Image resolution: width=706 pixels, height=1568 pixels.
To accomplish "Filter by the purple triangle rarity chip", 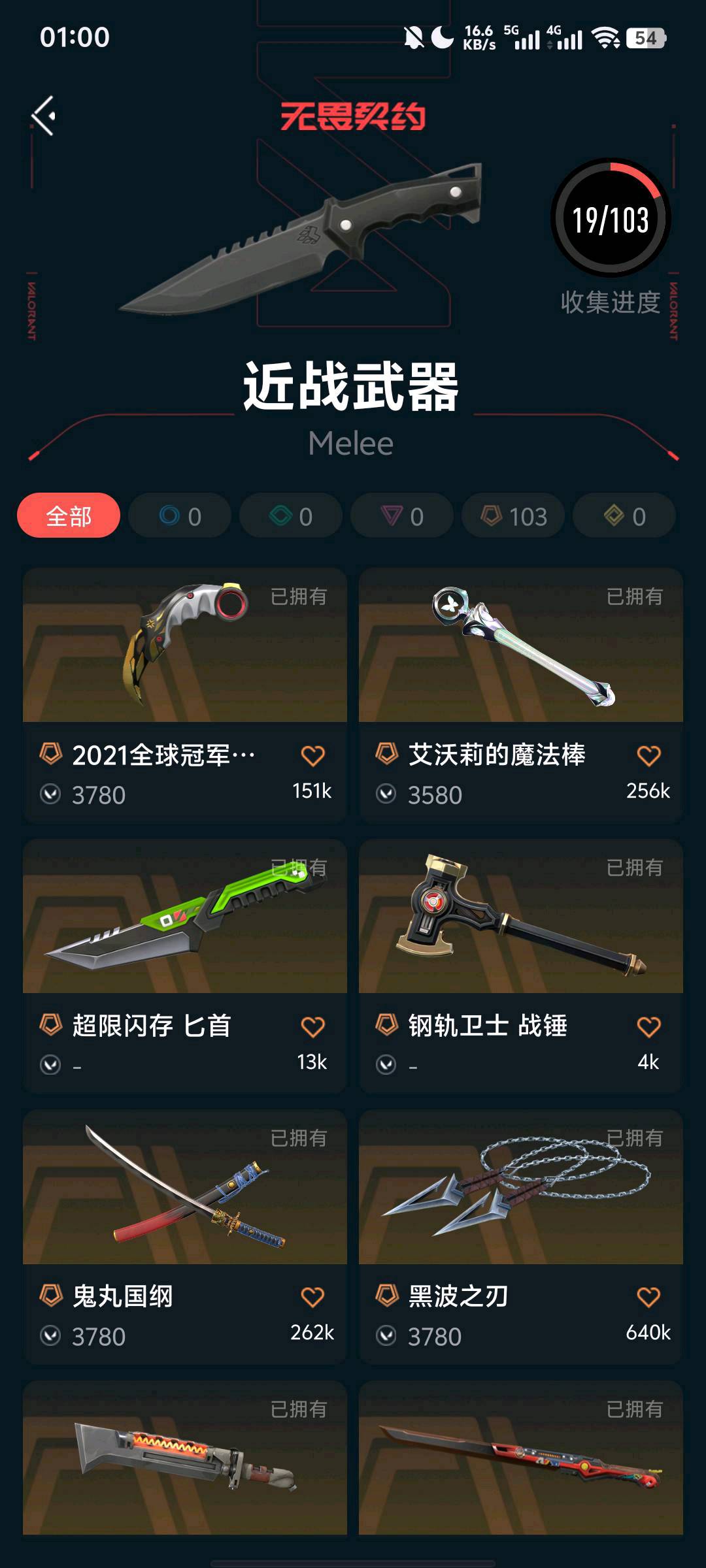I will (x=402, y=516).
